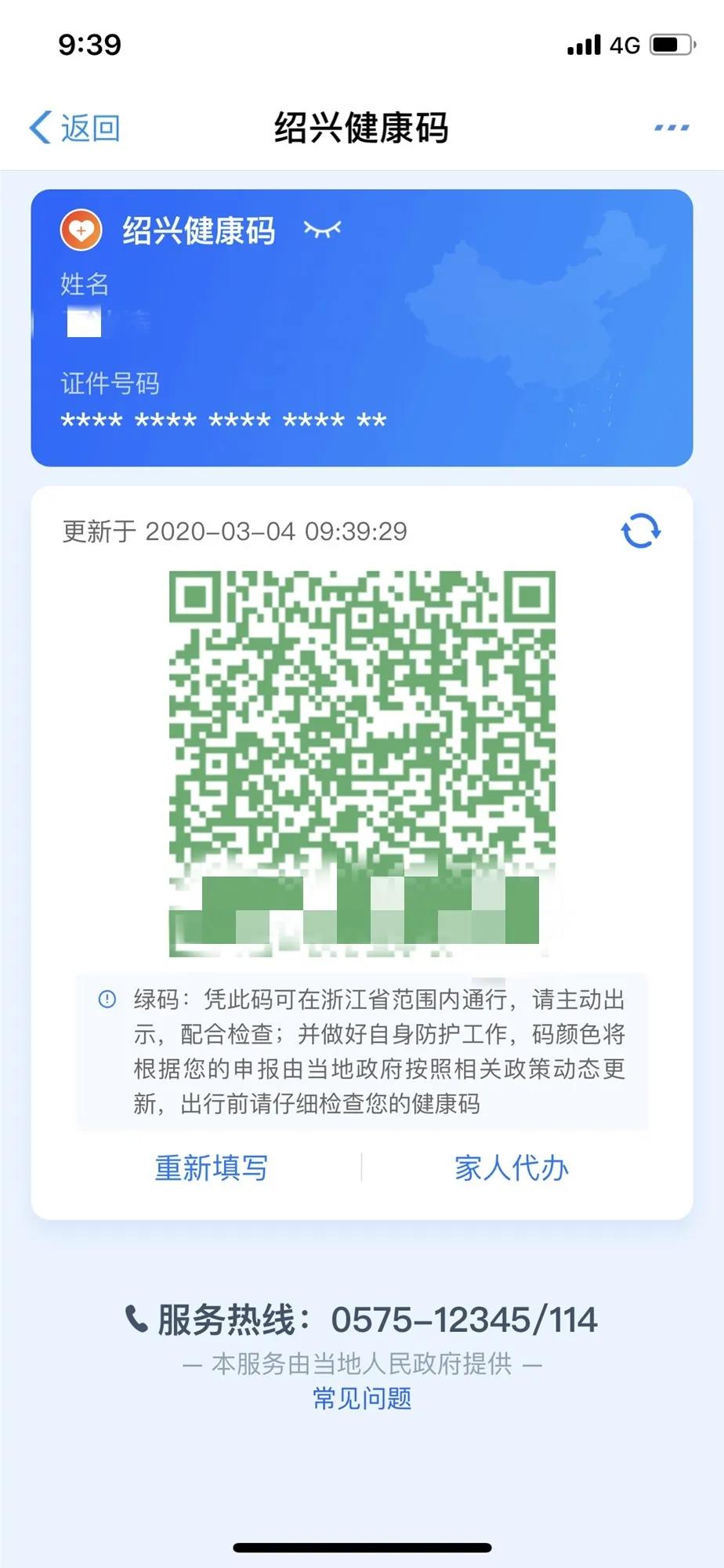Go back using 返回
This screenshot has height=1568, width=724.
74,127
